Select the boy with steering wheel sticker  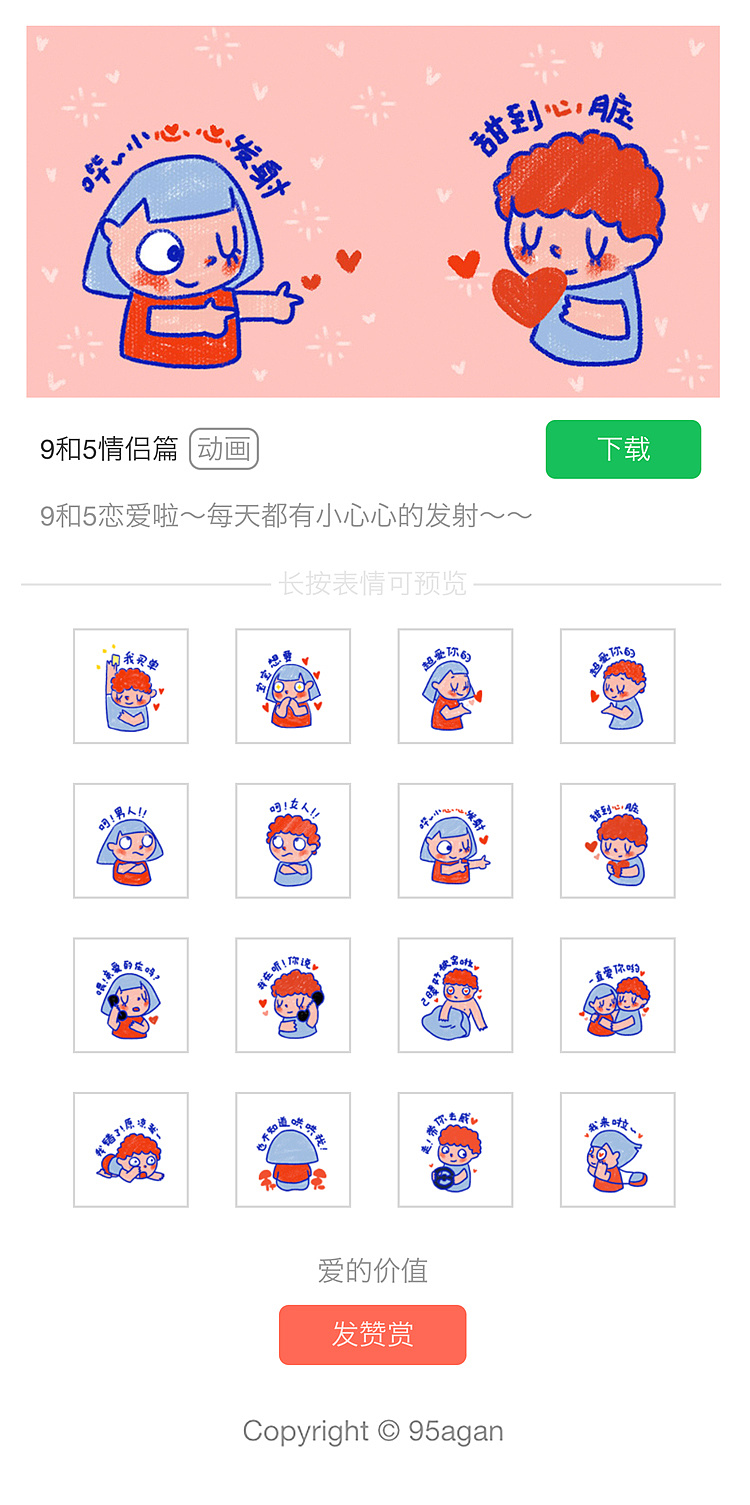[455, 1150]
